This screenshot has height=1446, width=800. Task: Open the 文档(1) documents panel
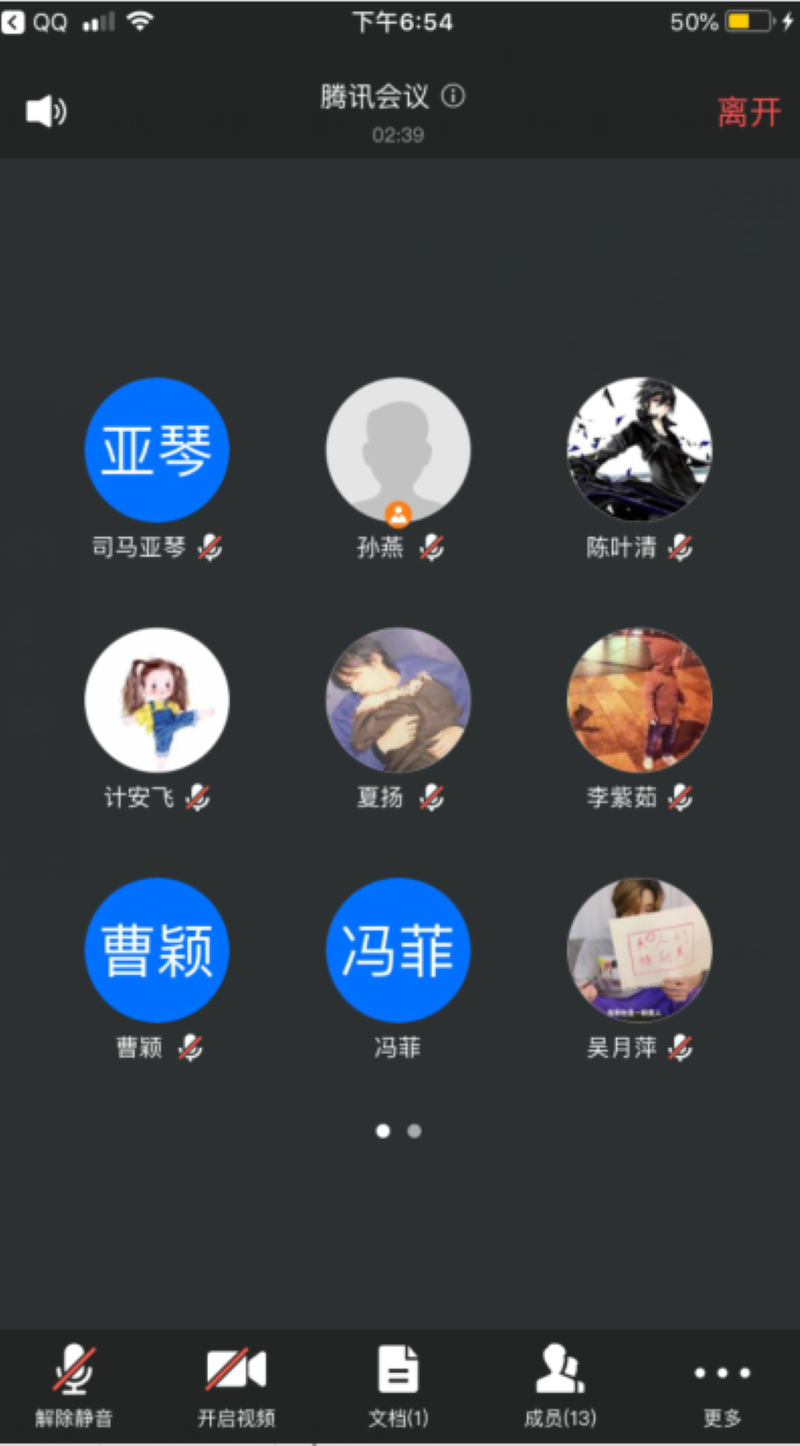[398, 1385]
